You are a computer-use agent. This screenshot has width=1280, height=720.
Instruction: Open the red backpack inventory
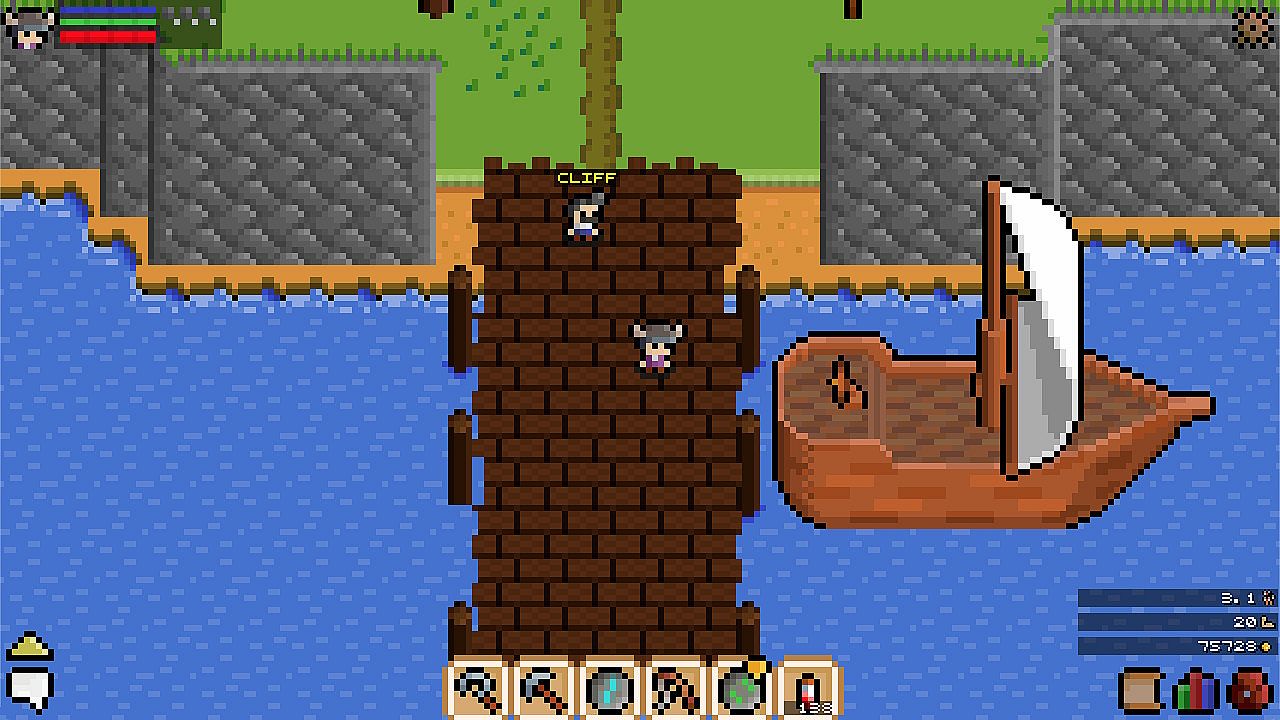[1249, 691]
